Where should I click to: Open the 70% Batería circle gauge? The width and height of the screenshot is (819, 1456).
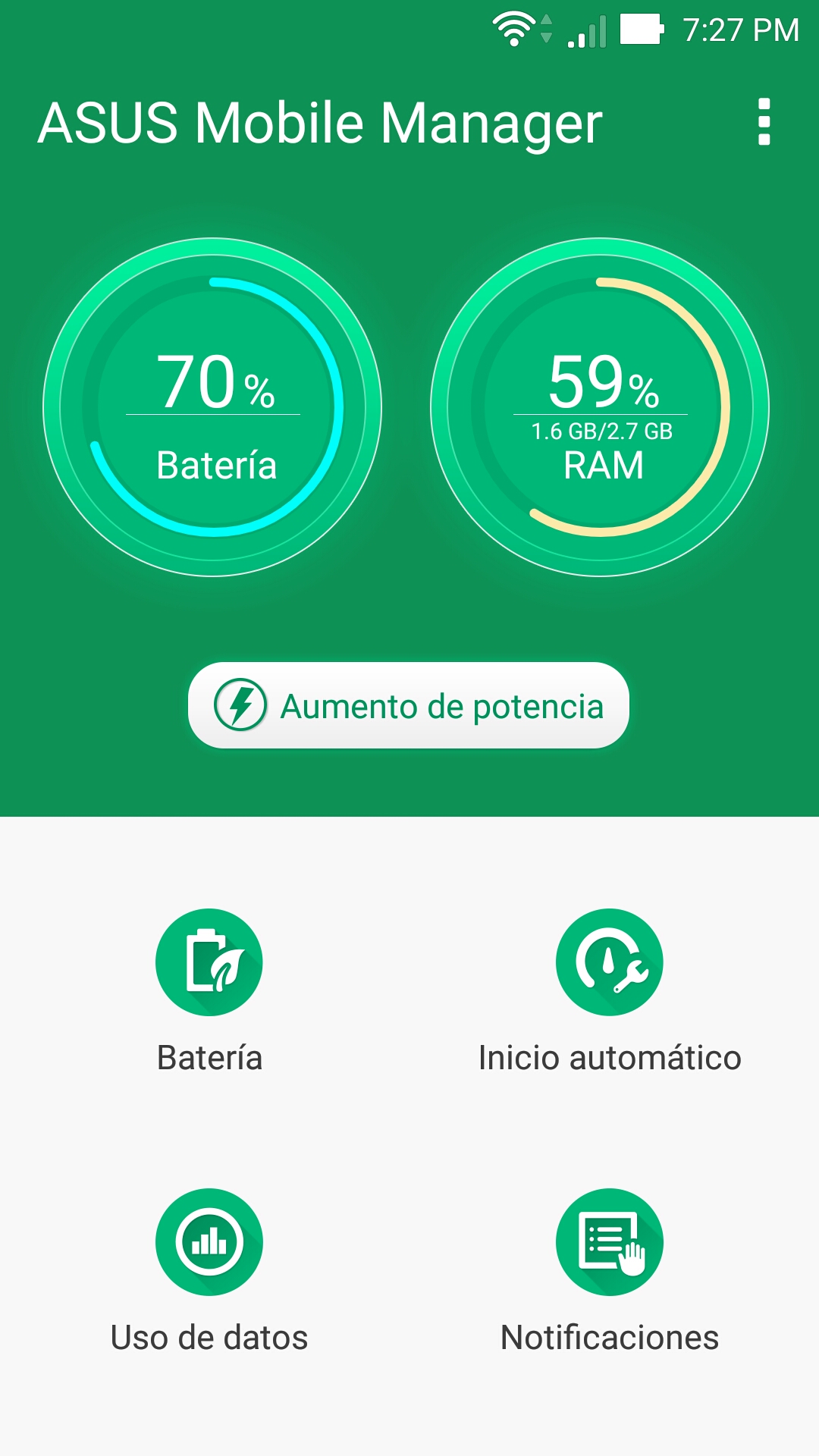(212, 407)
